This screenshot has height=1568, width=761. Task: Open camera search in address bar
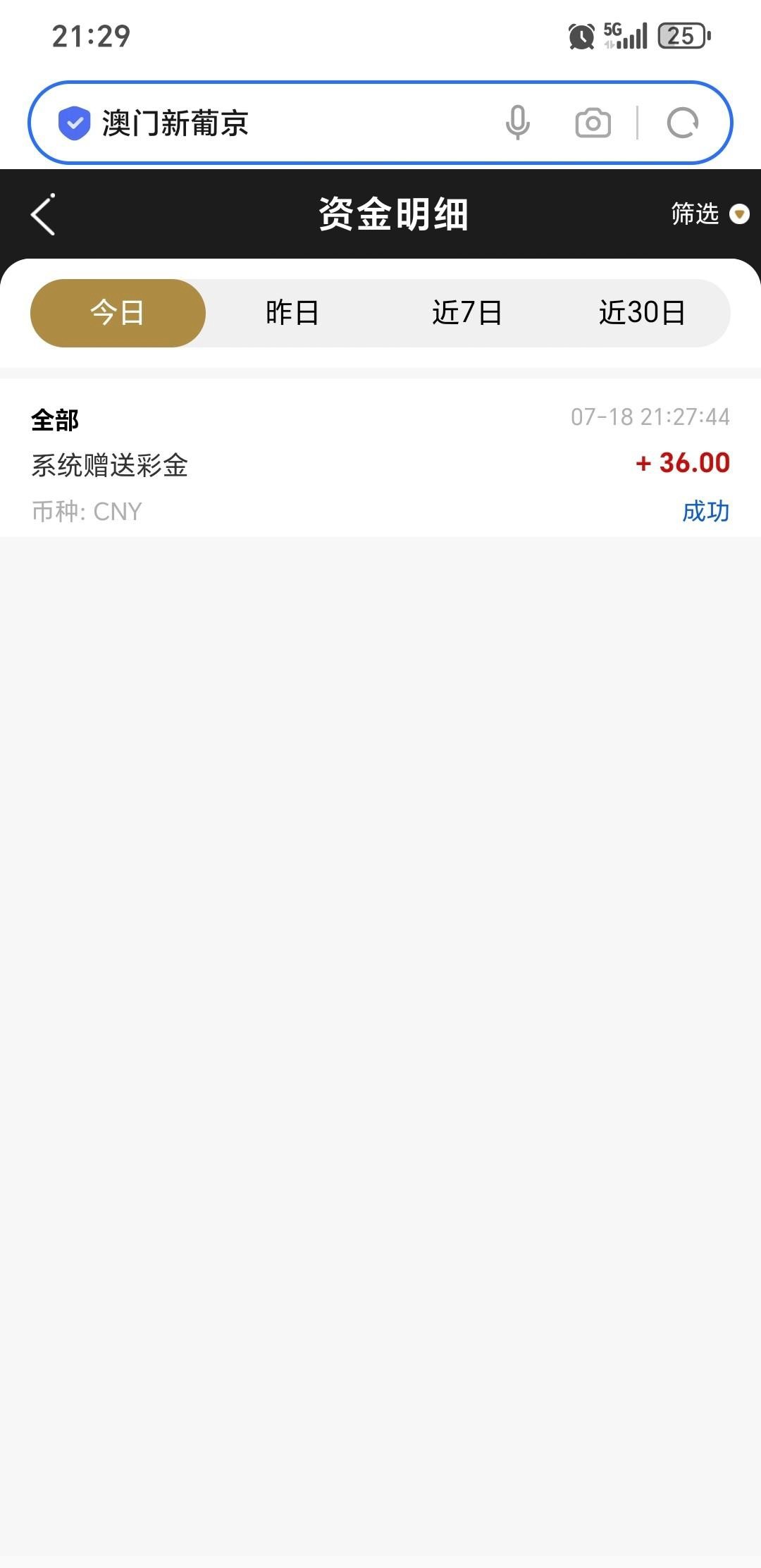click(x=593, y=123)
